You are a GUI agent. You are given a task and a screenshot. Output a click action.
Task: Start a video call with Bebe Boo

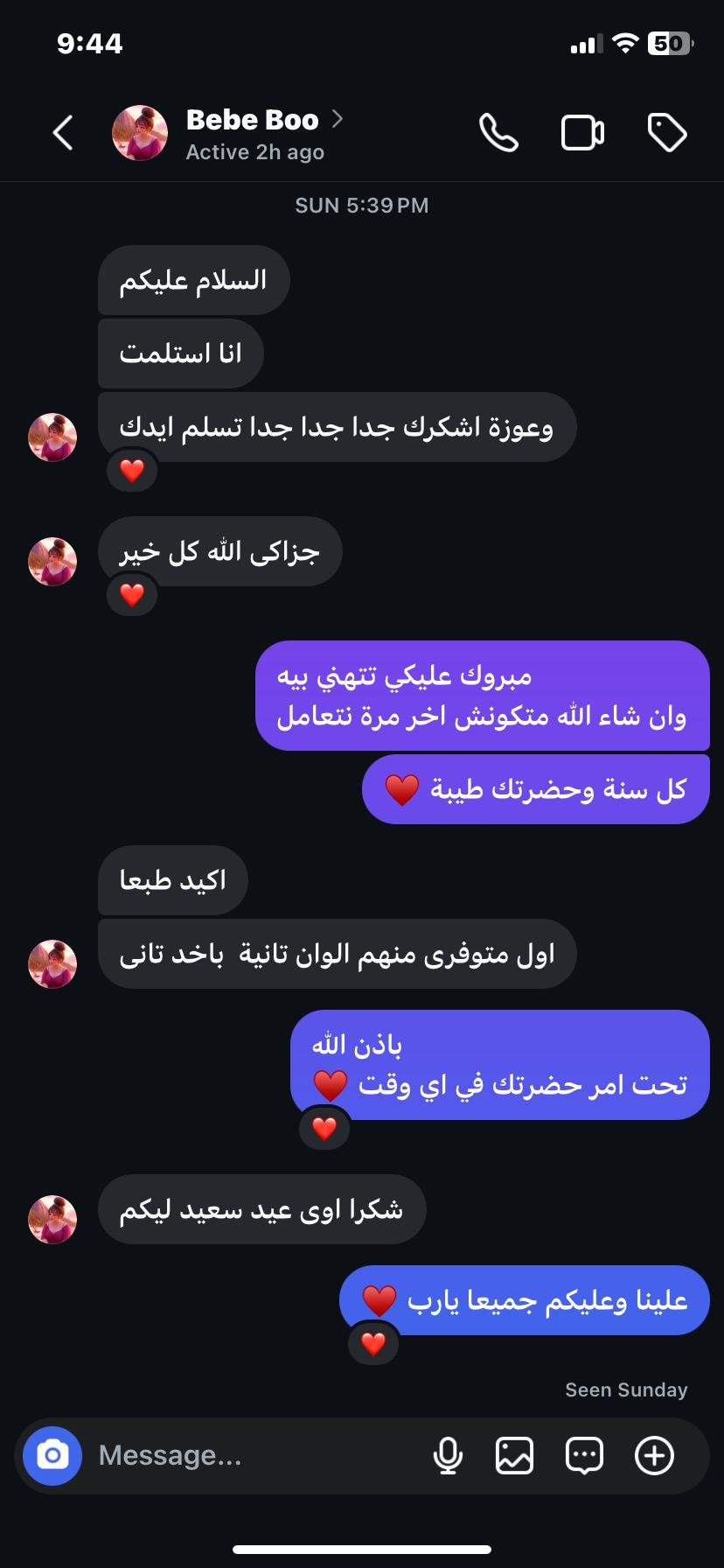582,133
